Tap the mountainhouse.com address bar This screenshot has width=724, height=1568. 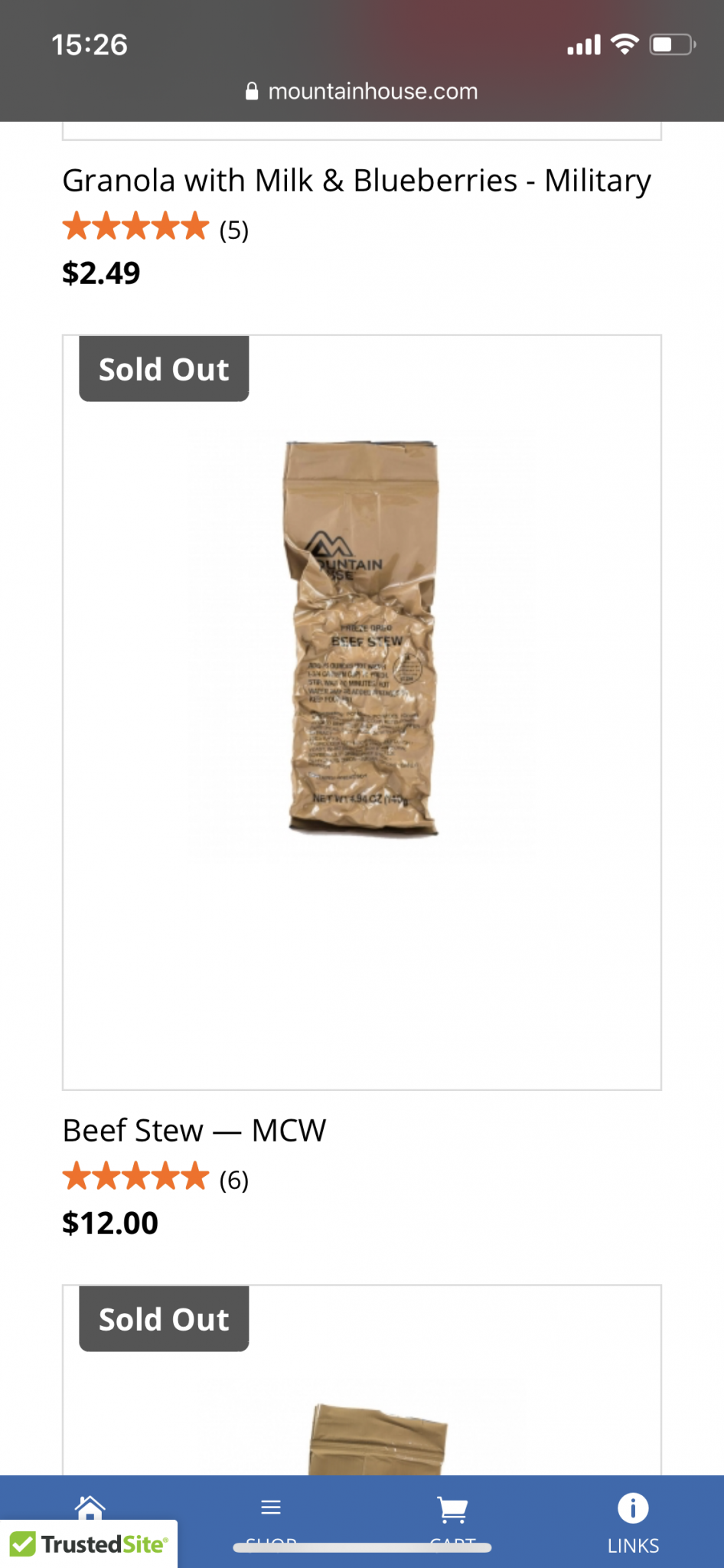[362, 91]
